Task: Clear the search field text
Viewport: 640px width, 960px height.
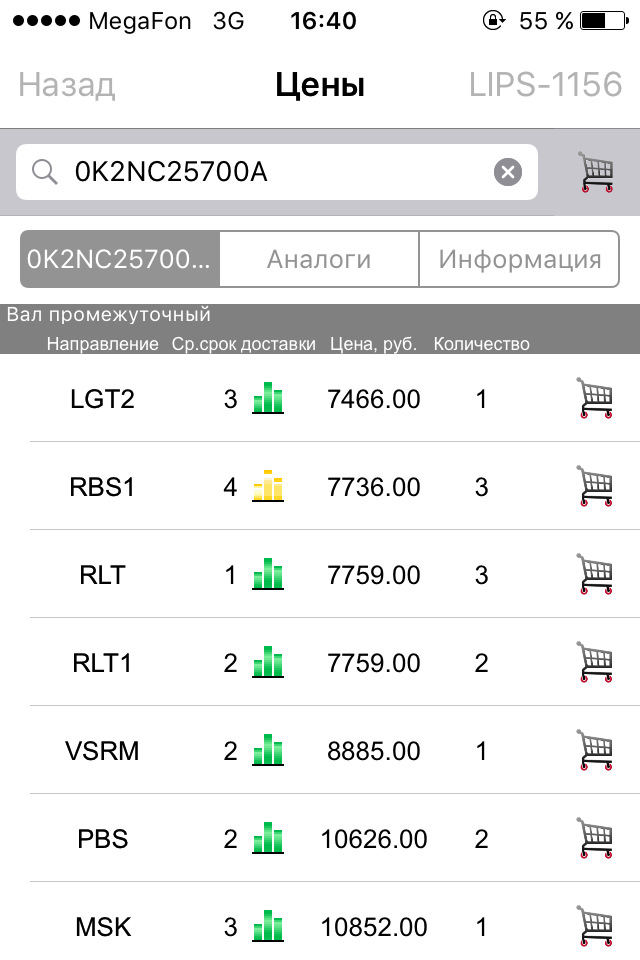Action: point(508,172)
